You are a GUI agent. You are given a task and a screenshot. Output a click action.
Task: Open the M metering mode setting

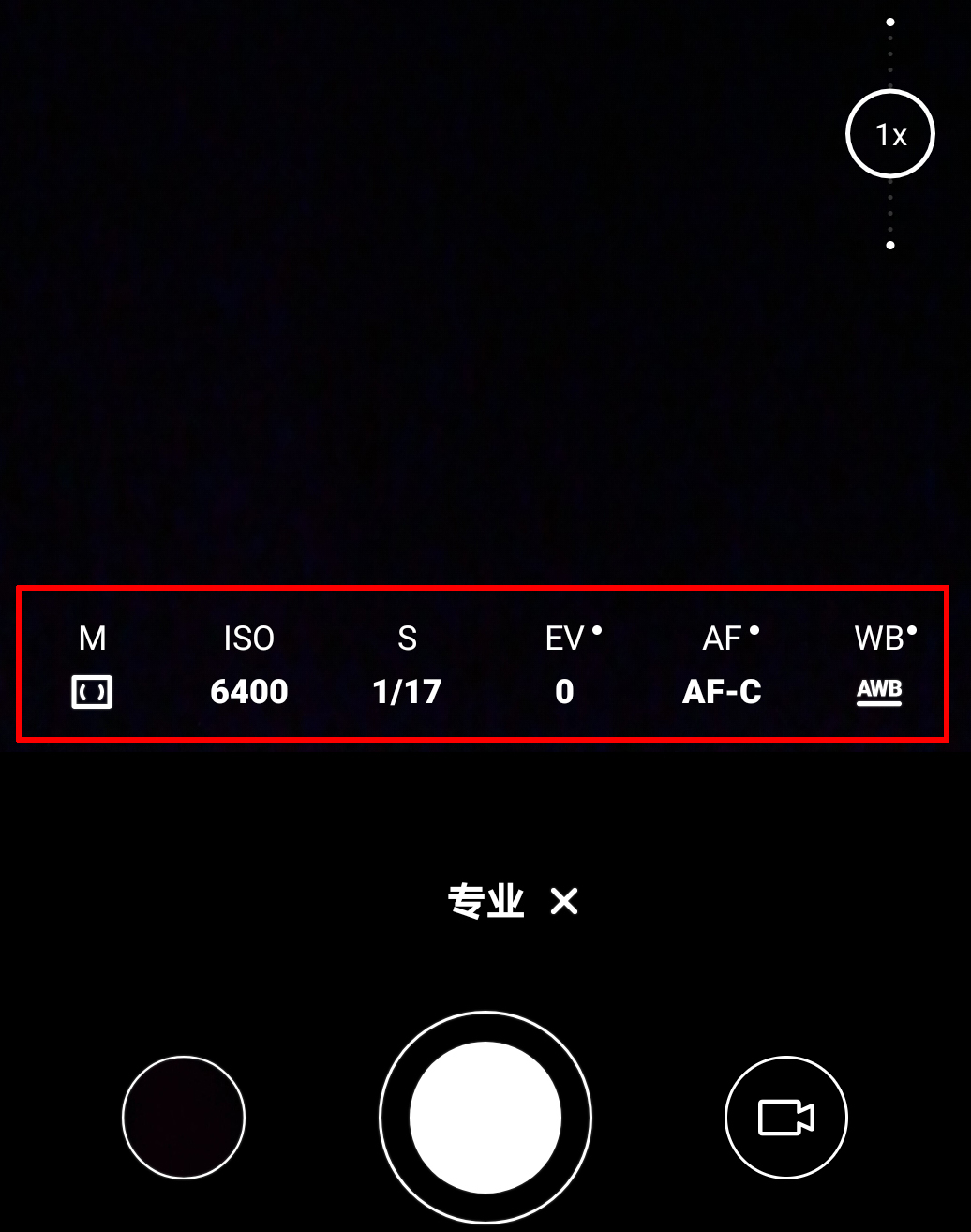click(92, 666)
